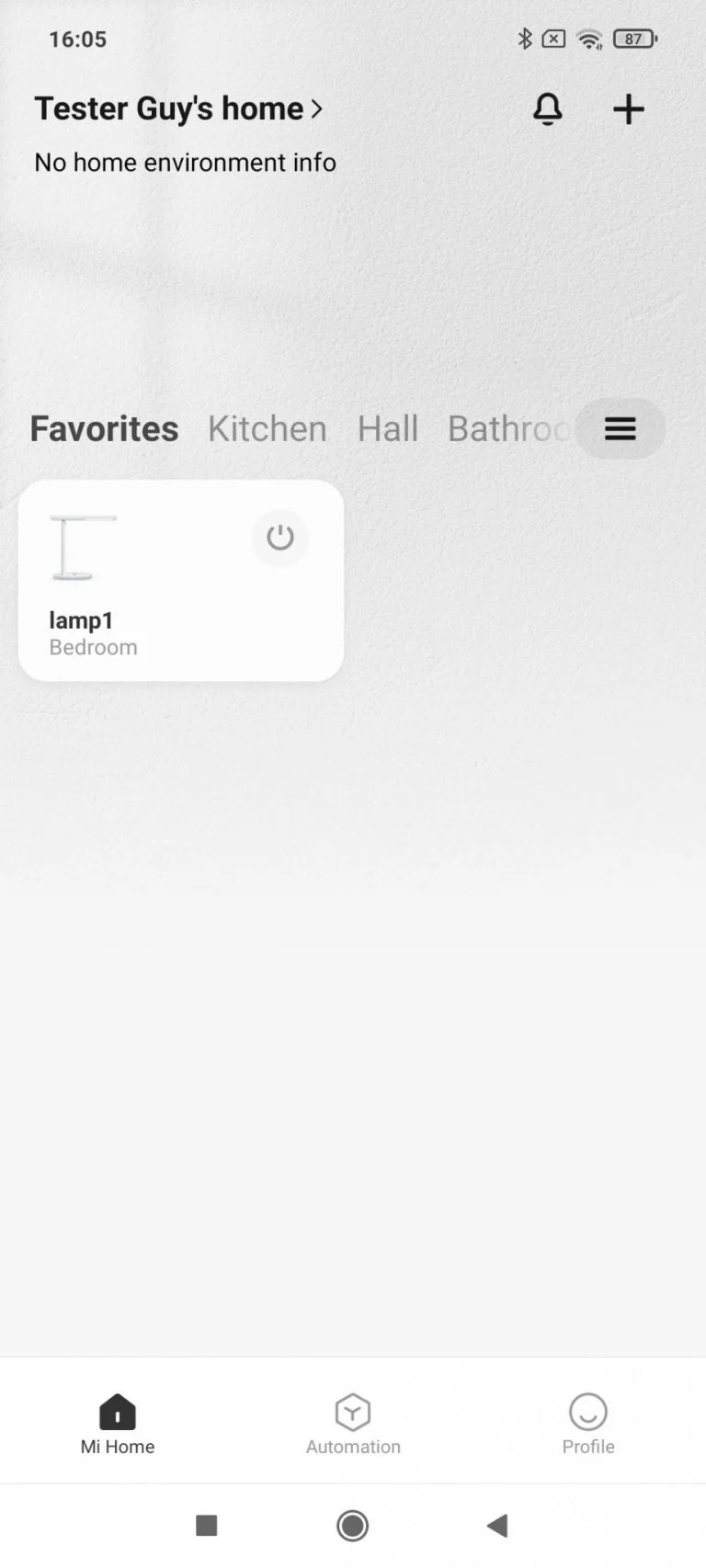Toggle lamp1 power button

[279, 538]
